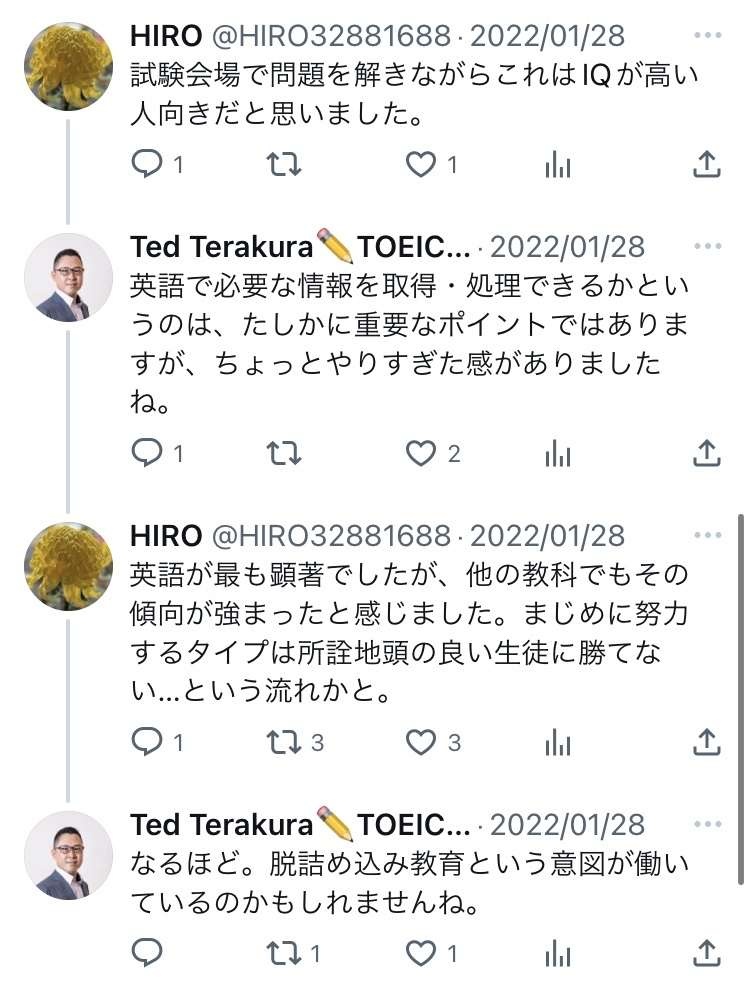Like HIRO's tweet about 英語が最も顕著
Screen dimensions: 750x997
pyautogui.click(x=421, y=742)
